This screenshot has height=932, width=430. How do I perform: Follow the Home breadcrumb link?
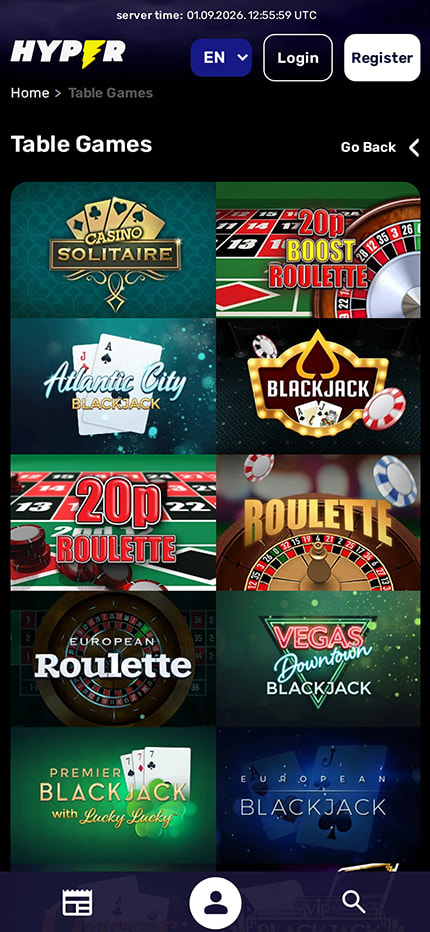pos(30,93)
